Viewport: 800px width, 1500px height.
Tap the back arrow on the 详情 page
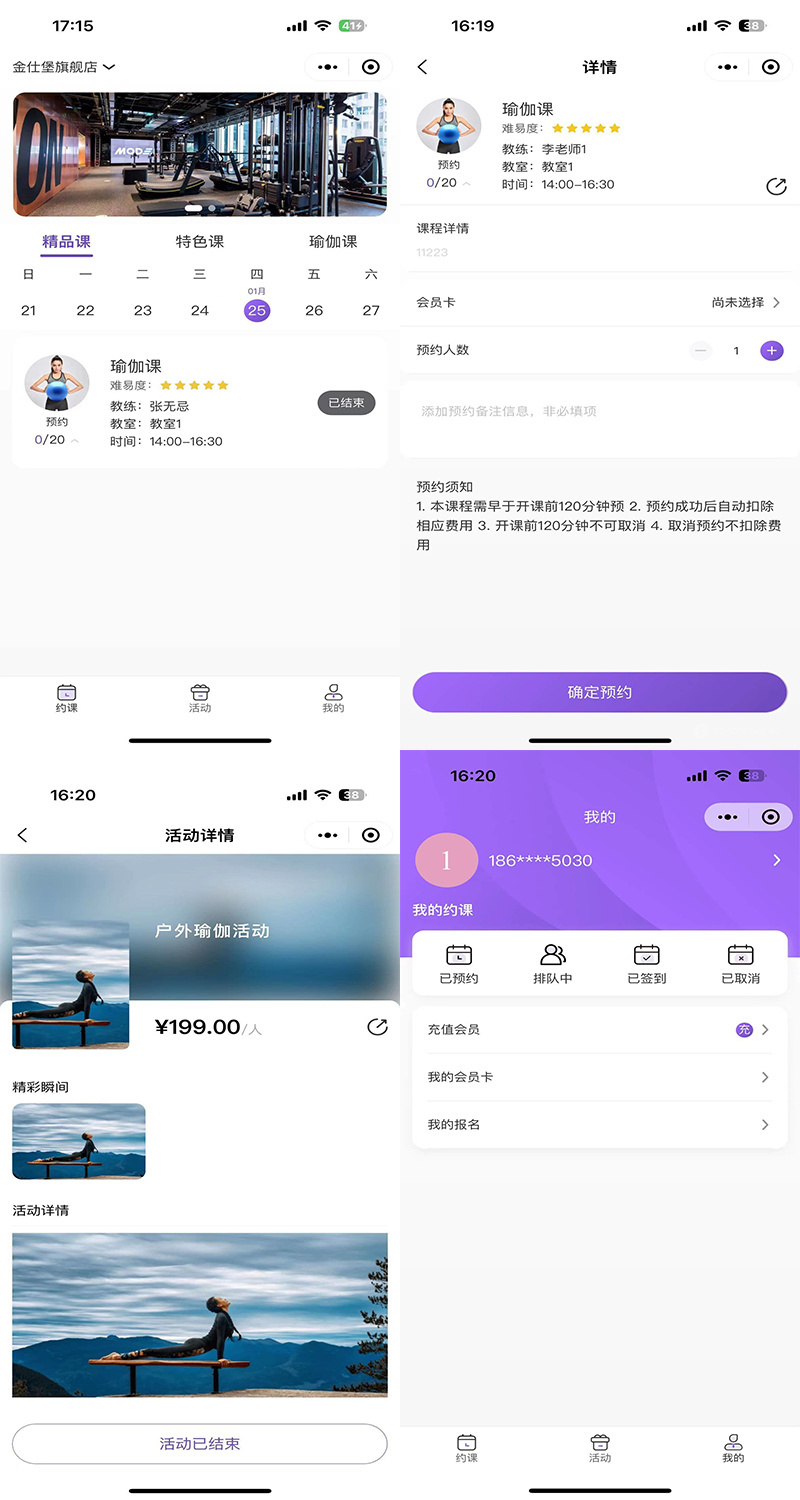point(420,66)
